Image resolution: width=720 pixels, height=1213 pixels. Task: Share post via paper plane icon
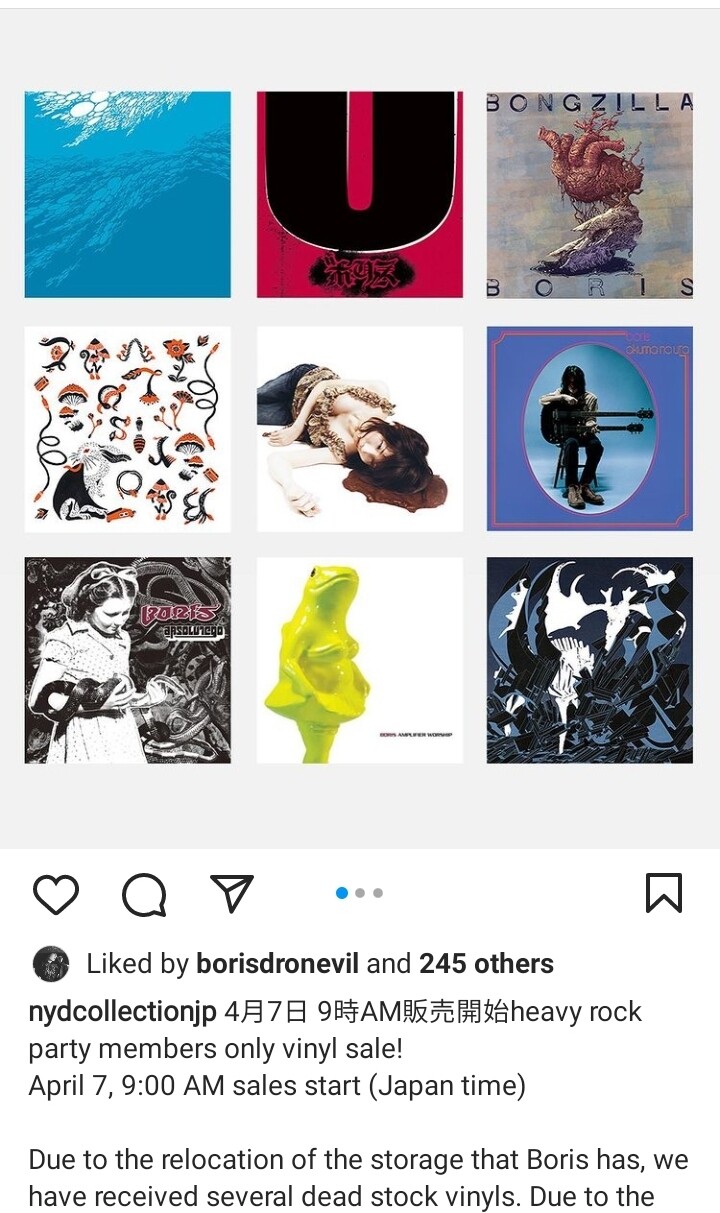tap(232, 893)
